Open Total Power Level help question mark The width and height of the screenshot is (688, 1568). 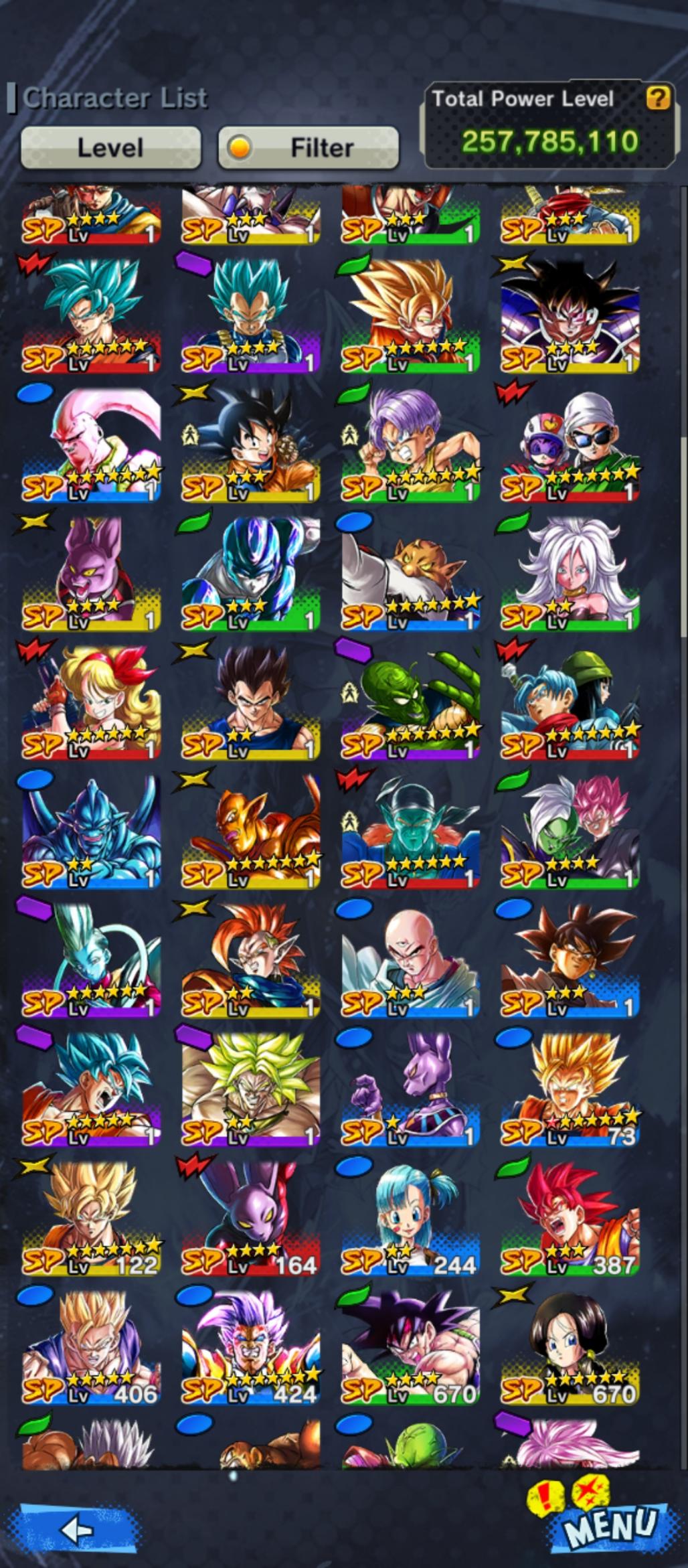click(657, 98)
